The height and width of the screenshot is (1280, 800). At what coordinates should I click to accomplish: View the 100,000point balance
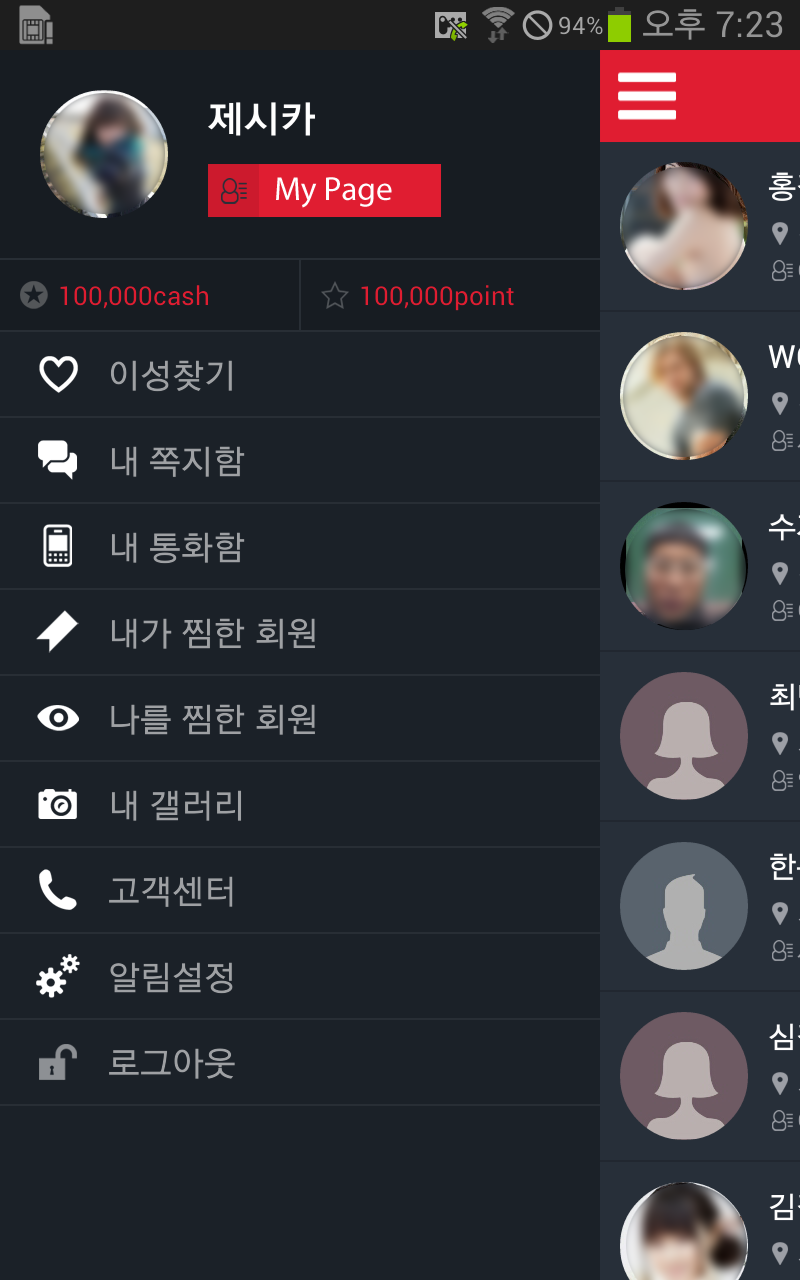pos(436,296)
